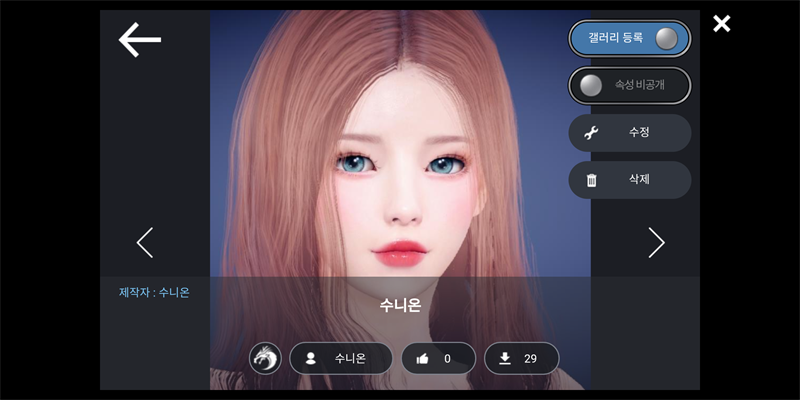The image size is (800, 400).
Task: Tap the round dragon emblem icon
Action: 265,358
